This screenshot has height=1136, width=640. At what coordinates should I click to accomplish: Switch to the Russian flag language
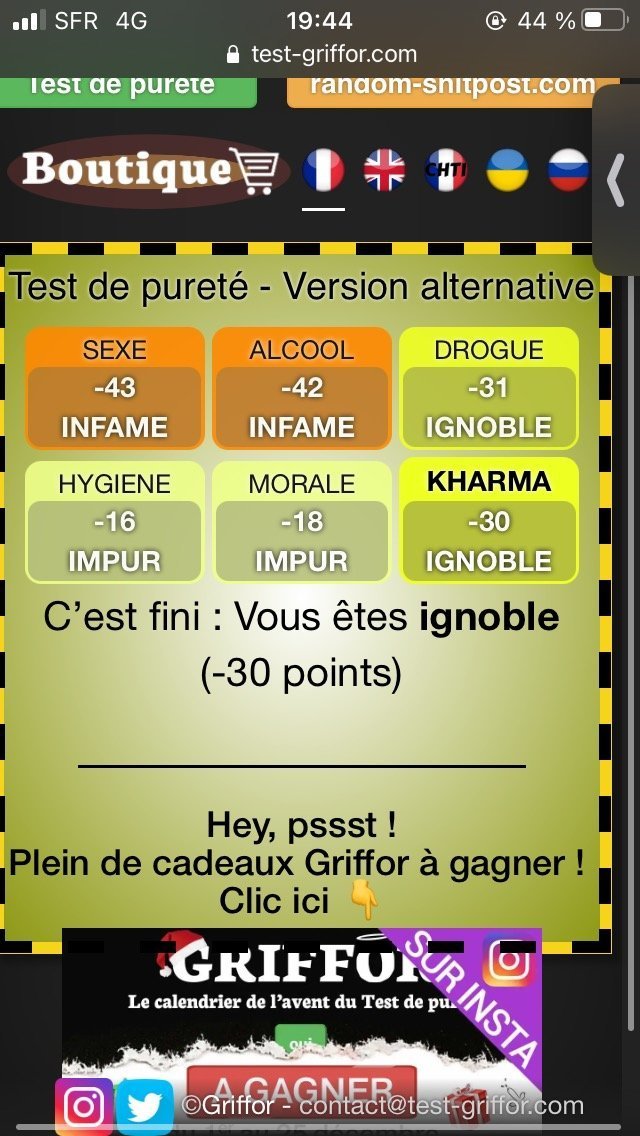click(x=568, y=170)
